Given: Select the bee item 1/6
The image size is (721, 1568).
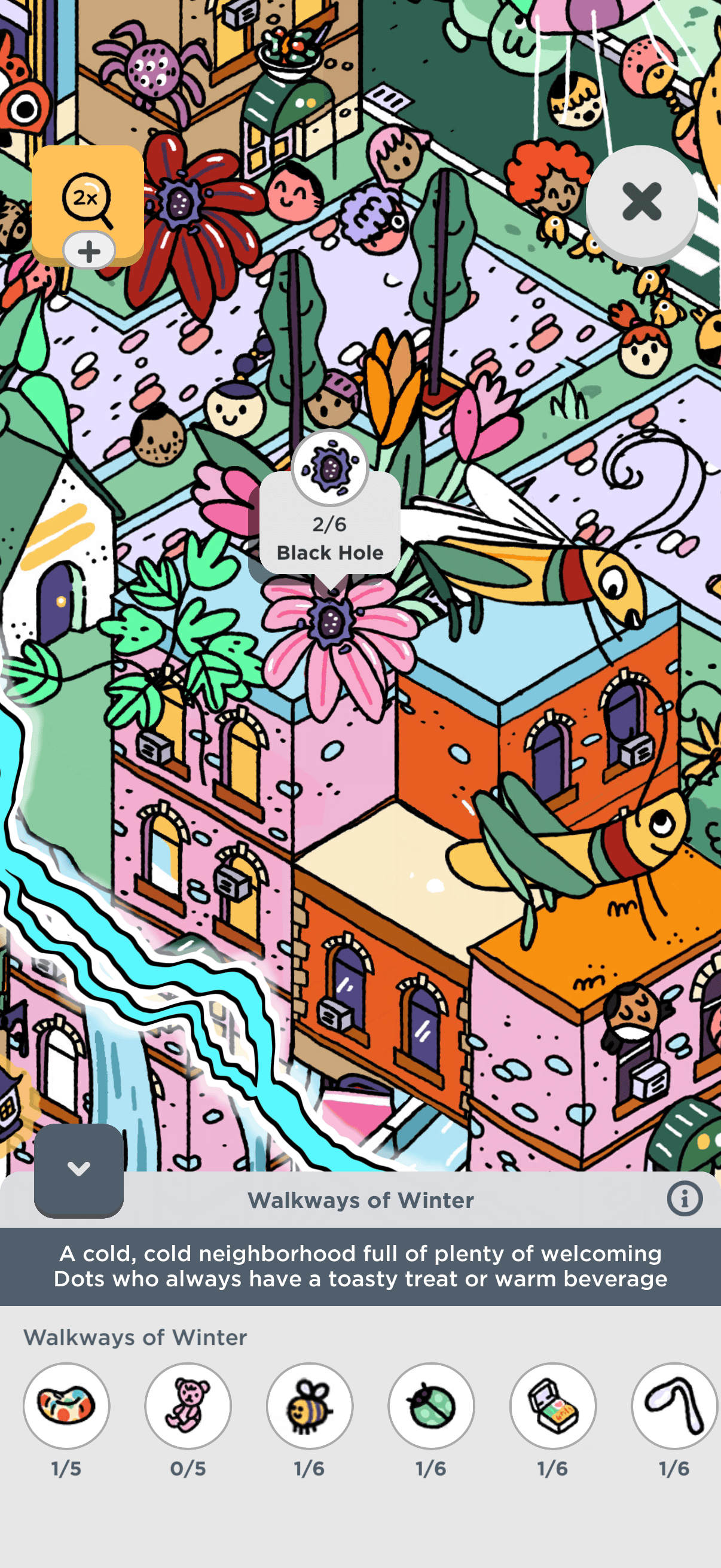Looking at the screenshot, I should [310, 1405].
